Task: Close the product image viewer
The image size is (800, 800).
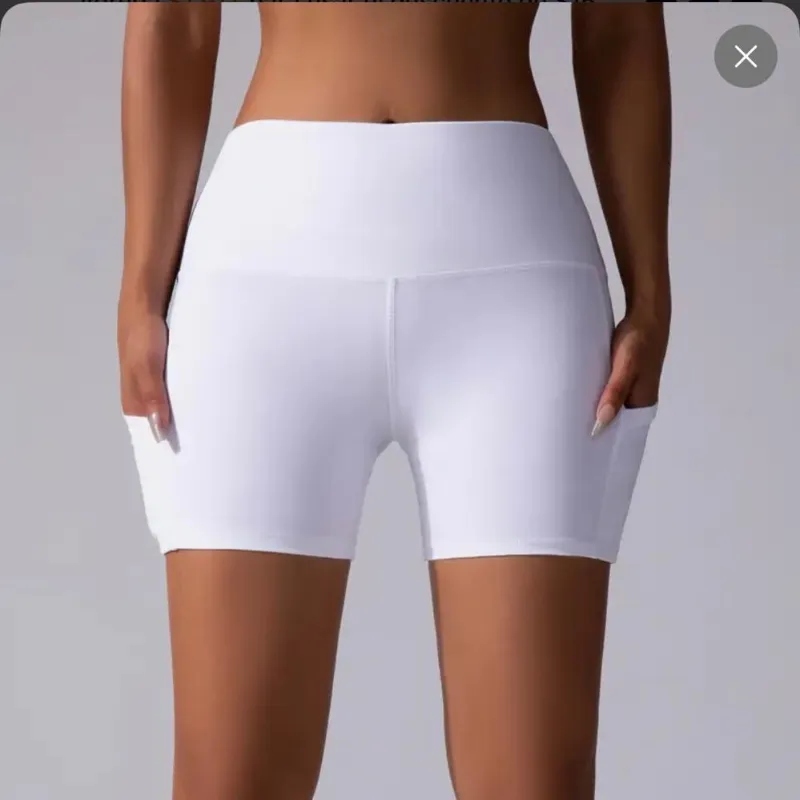Action: (x=745, y=56)
